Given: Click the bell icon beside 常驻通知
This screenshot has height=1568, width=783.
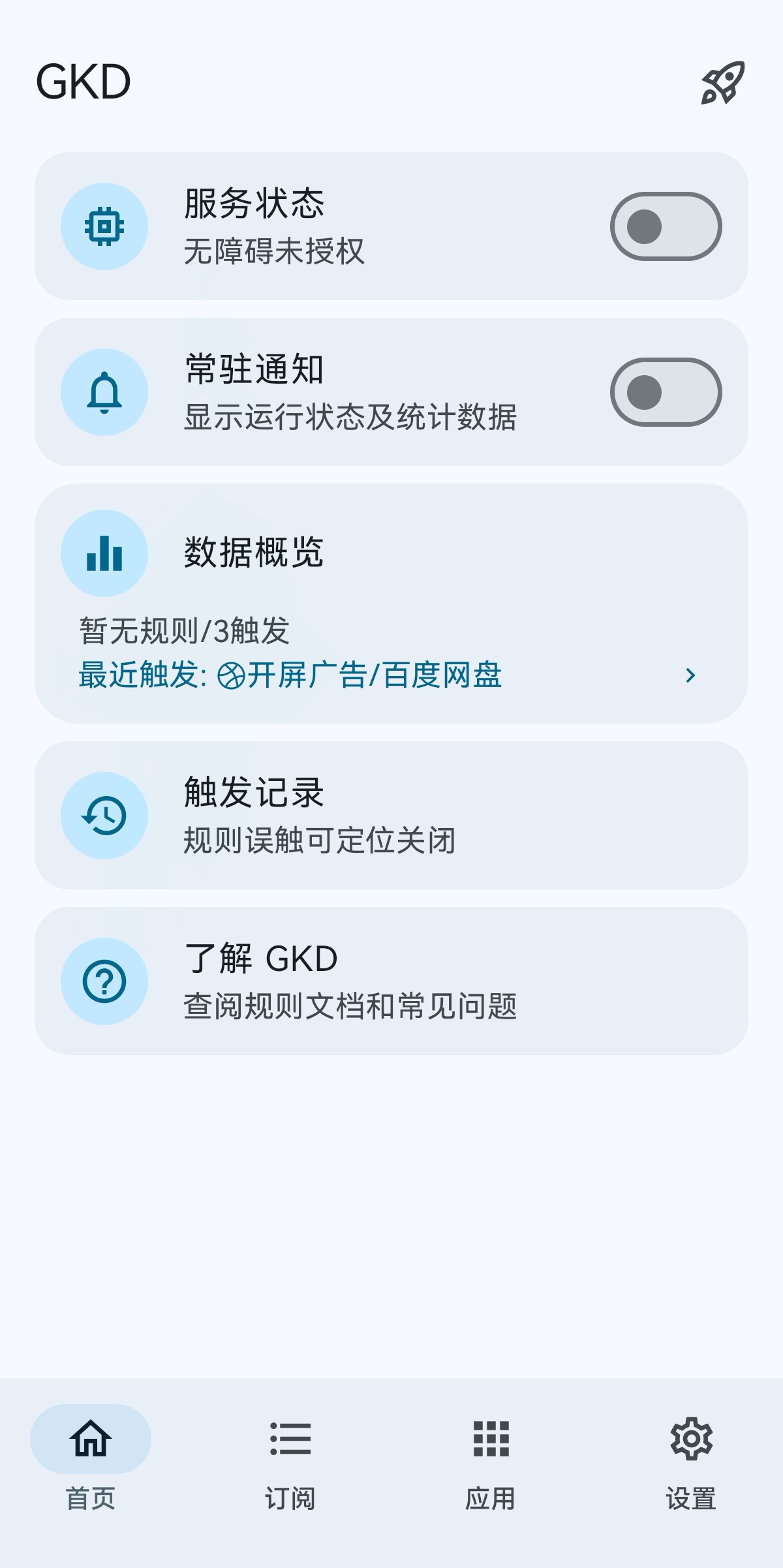Looking at the screenshot, I should click(104, 392).
